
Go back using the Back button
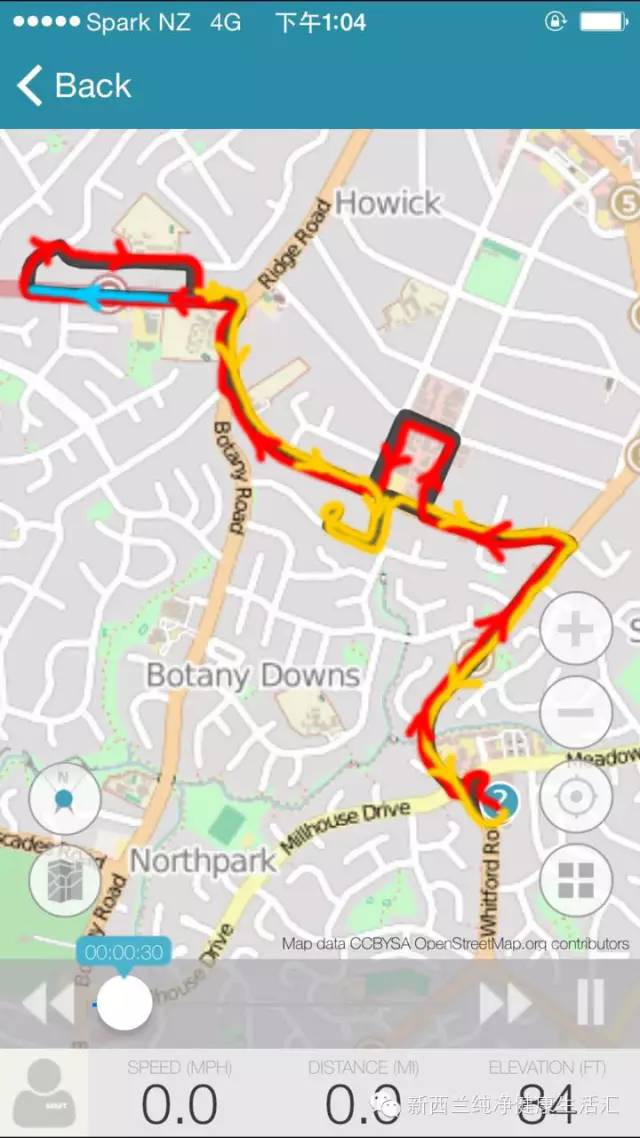coord(74,86)
